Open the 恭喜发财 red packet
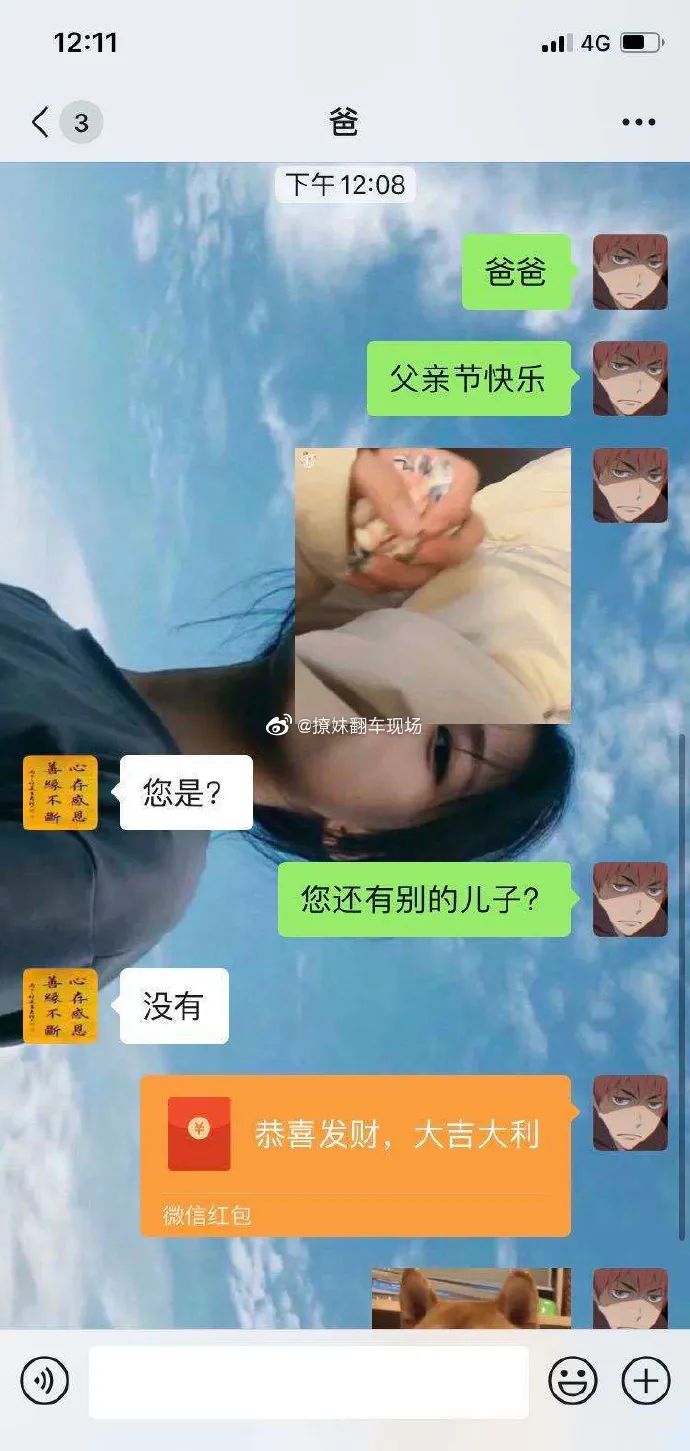 pyautogui.click(x=355, y=1154)
